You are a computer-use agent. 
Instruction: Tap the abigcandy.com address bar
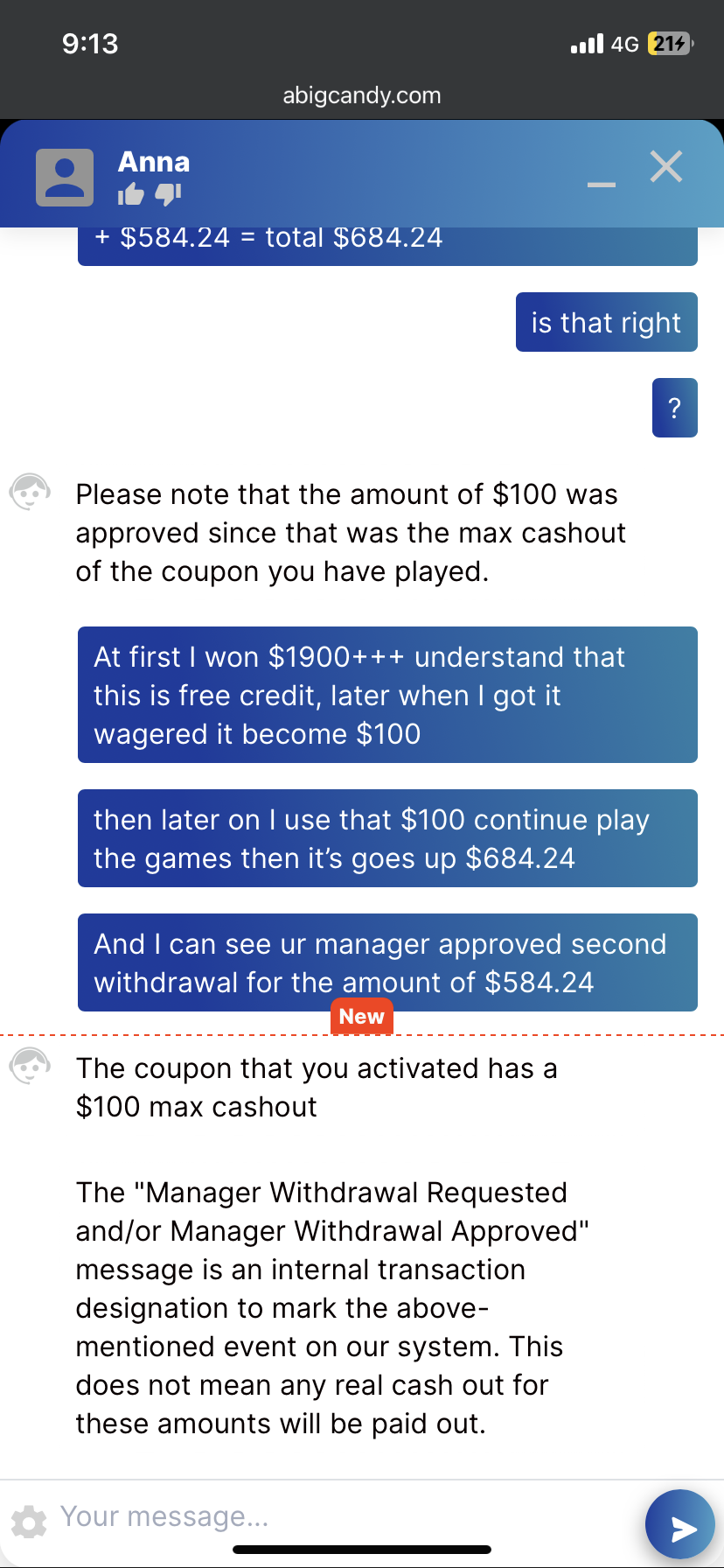(x=362, y=95)
